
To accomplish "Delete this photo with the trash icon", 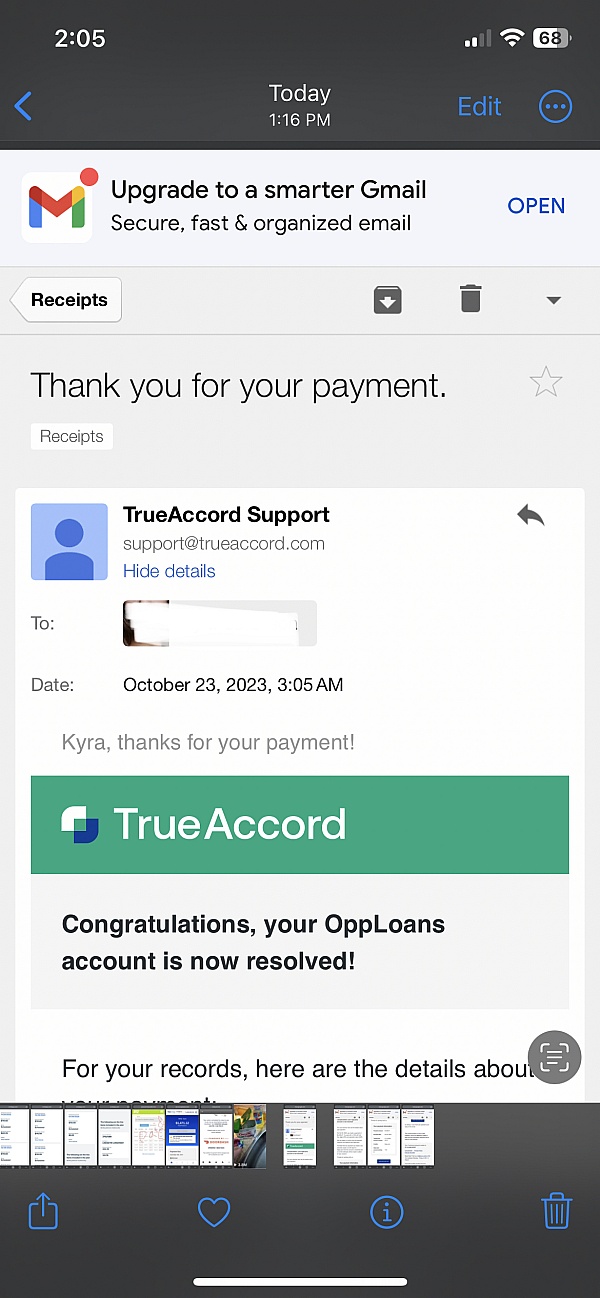I will coord(556,1212).
